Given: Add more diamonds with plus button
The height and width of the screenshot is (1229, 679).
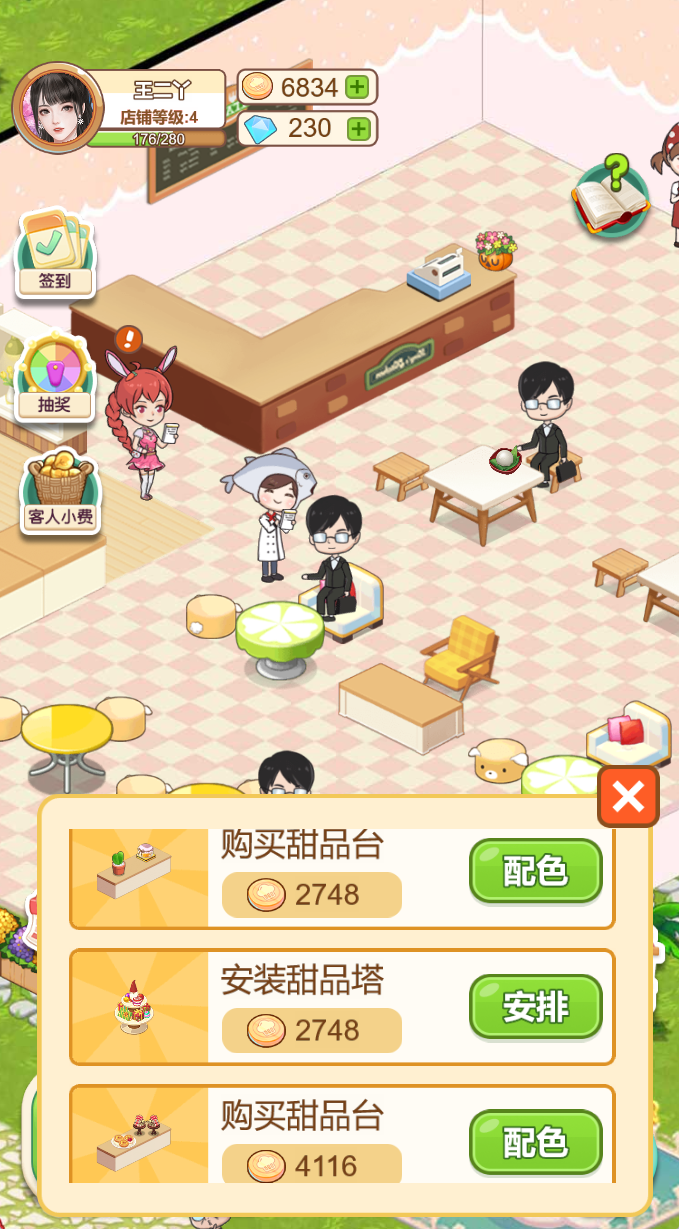Looking at the screenshot, I should coord(358,128).
